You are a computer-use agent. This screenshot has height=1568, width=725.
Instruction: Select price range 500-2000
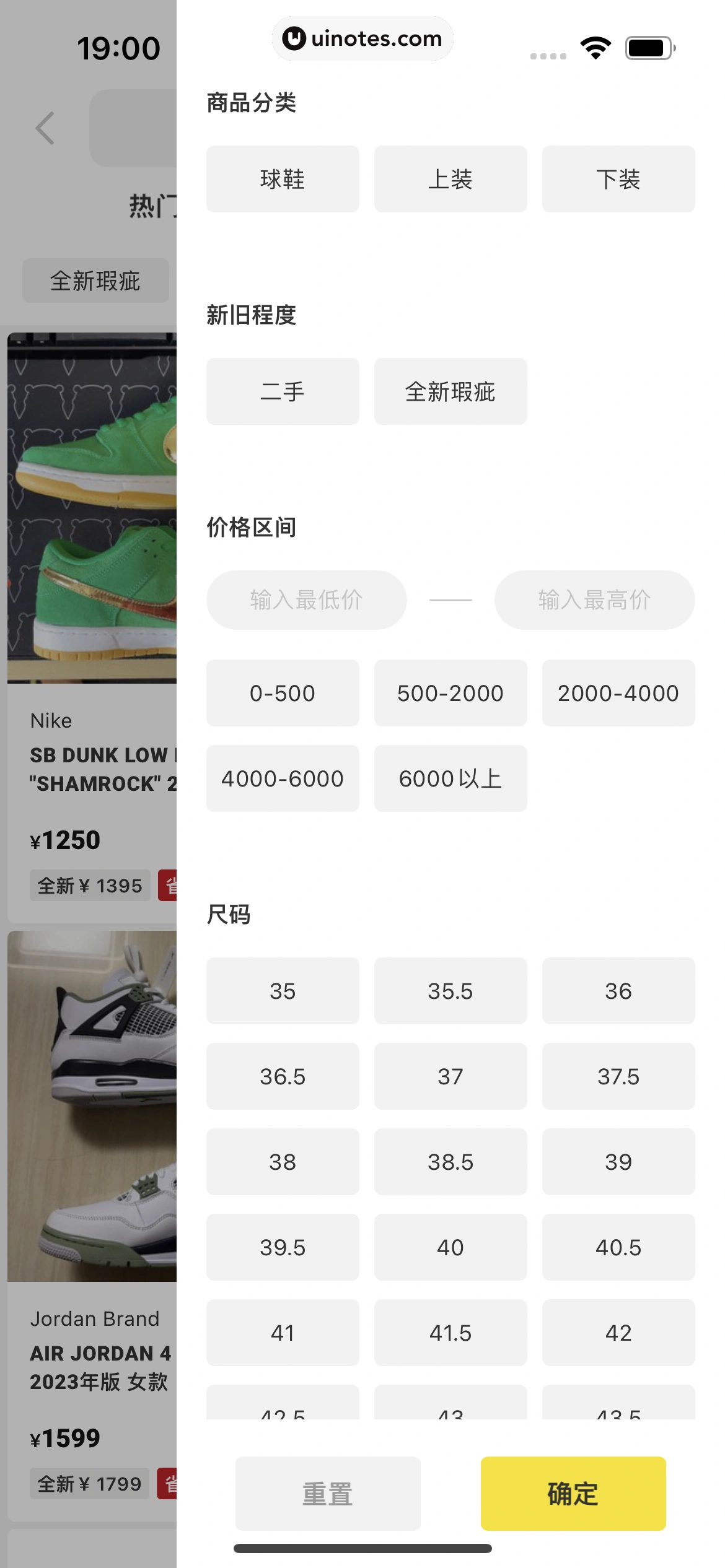pos(450,693)
